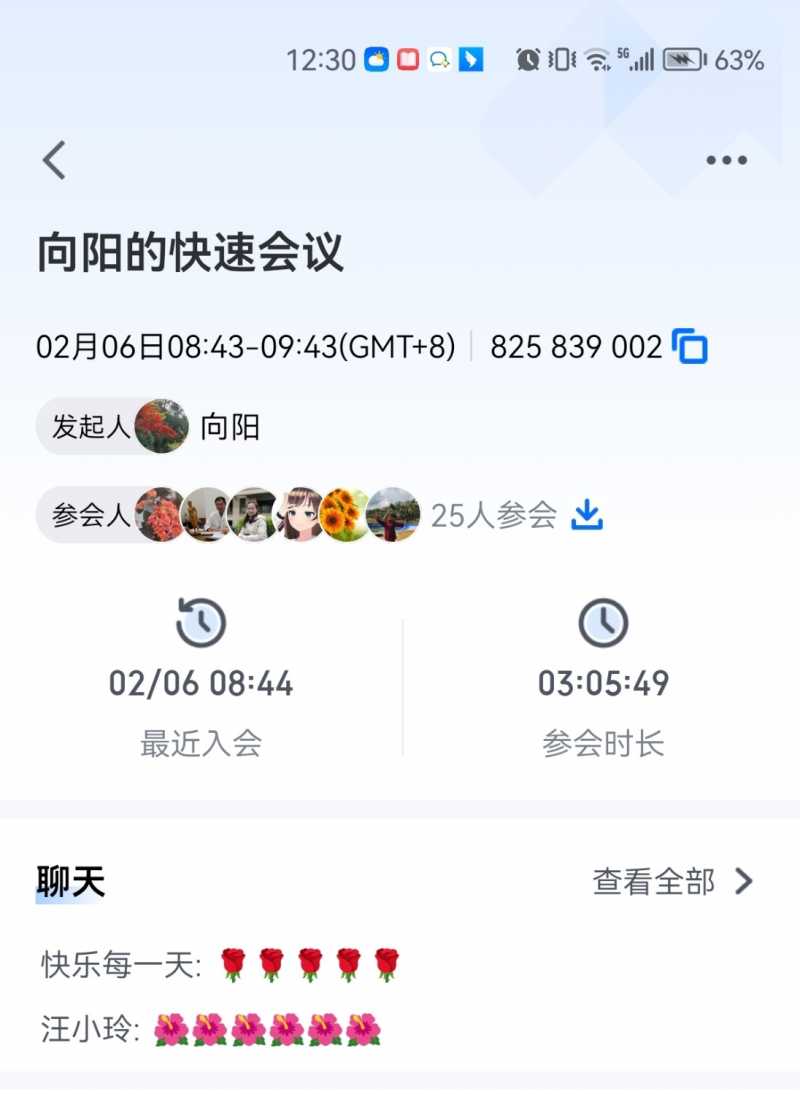Copy the meeting ID 825 839 002
The width and height of the screenshot is (800, 1094).
pos(689,347)
